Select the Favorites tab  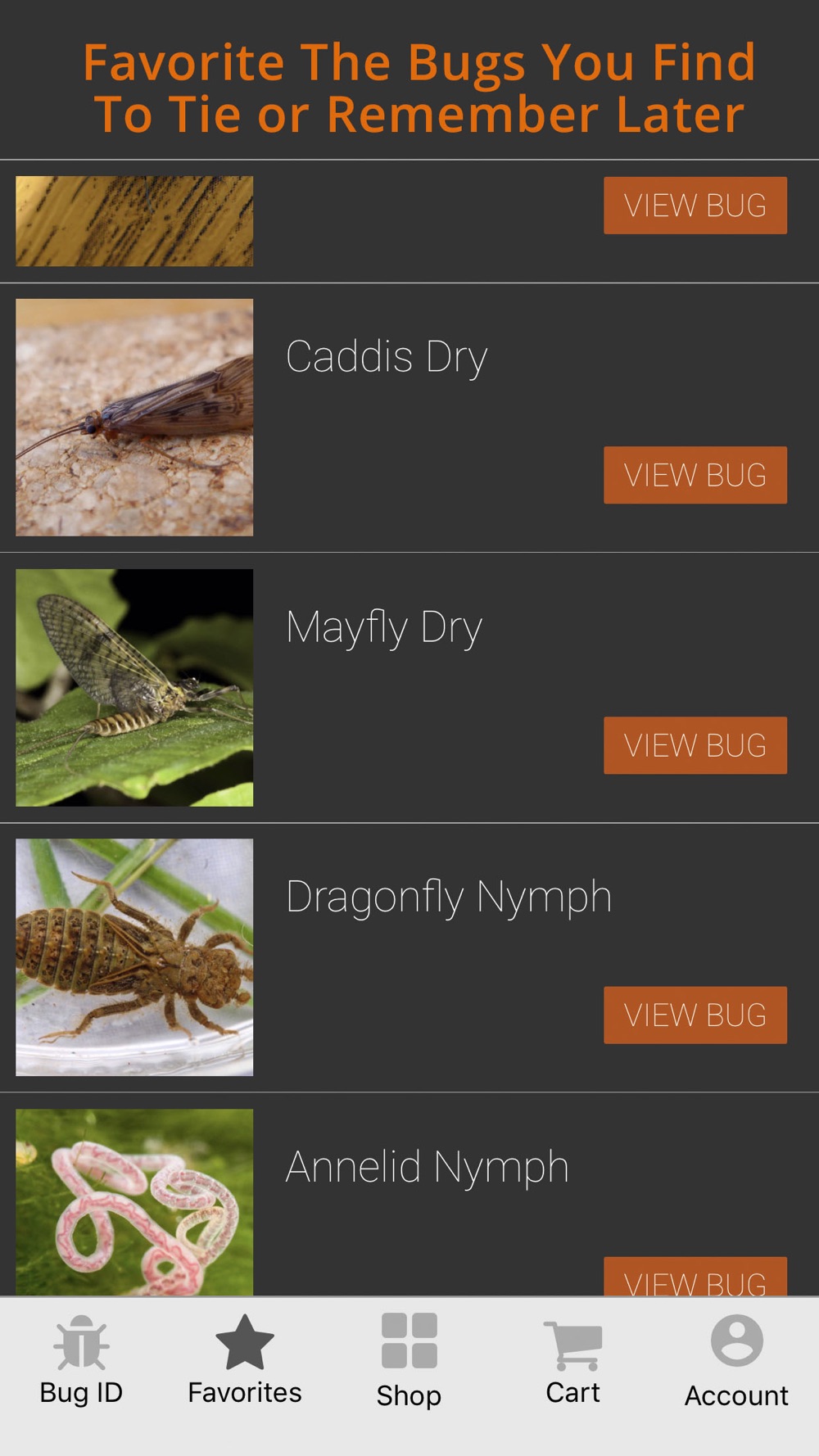[245, 1360]
